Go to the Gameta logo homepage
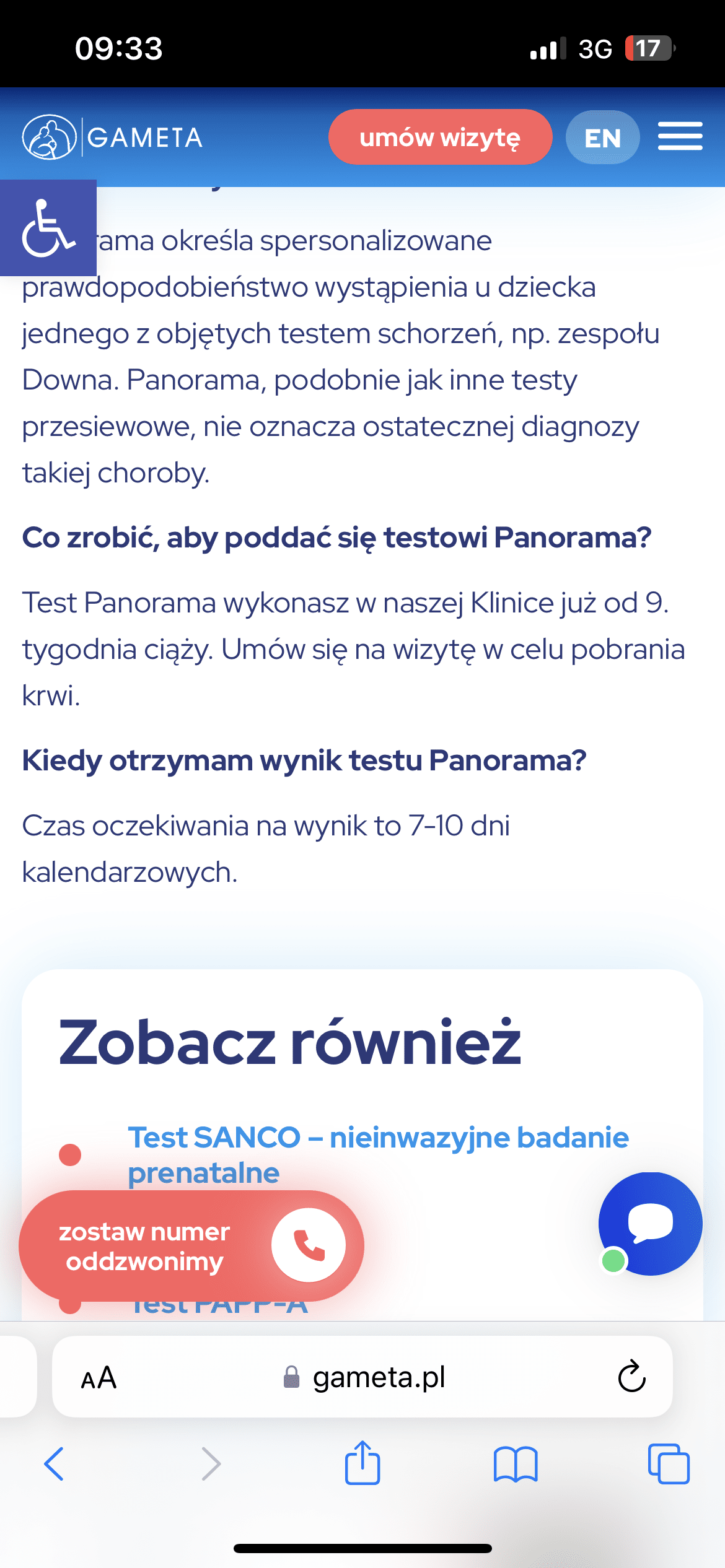The image size is (725, 1568). point(113,137)
